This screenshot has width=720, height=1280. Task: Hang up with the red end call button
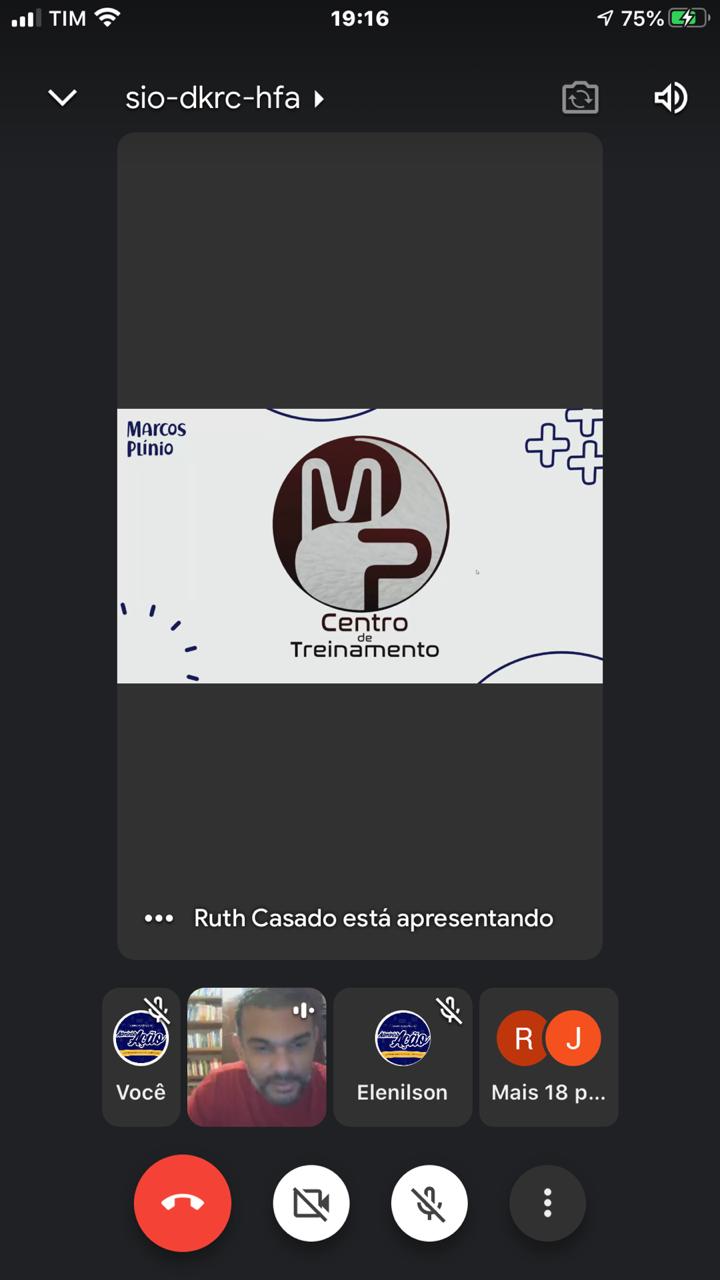[182, 1203]
